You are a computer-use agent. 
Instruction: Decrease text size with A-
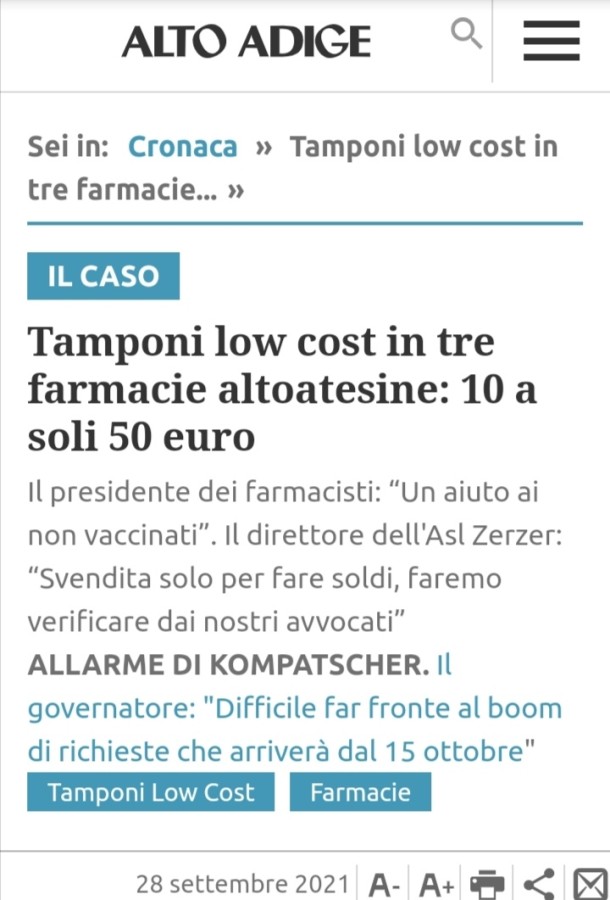(385, 884)
